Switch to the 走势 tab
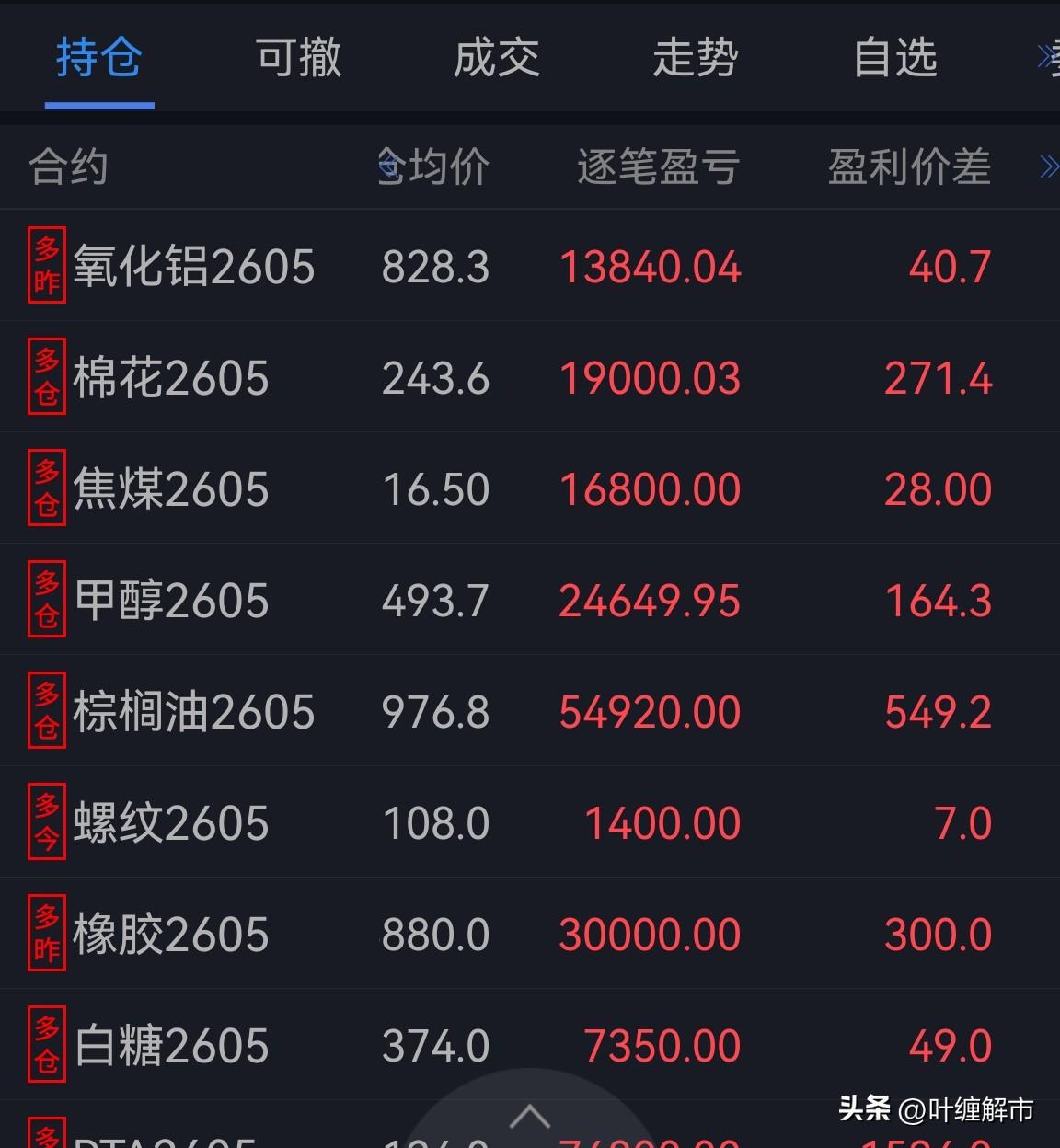This screenshot has height=1148, width=1060. pos(696,57)
